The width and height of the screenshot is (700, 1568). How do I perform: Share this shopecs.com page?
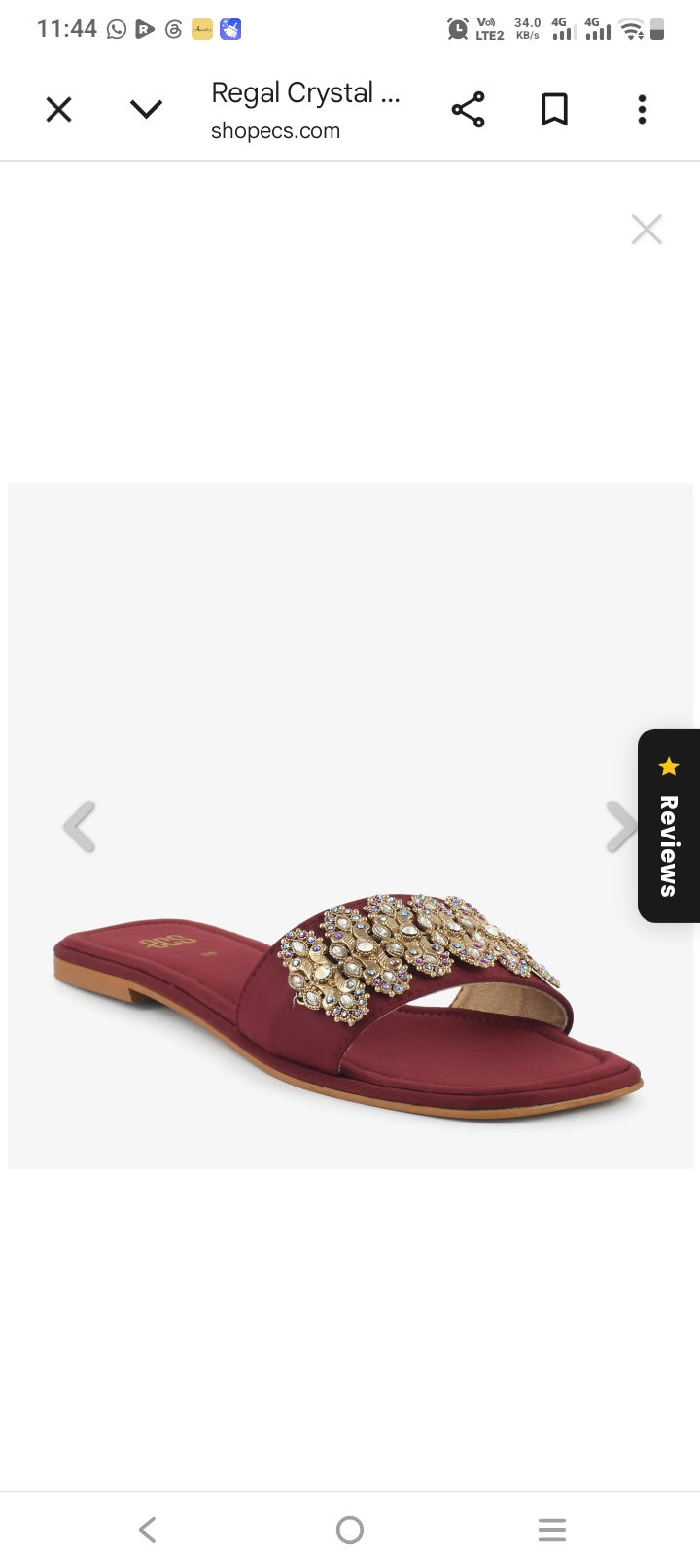point(468,110)
